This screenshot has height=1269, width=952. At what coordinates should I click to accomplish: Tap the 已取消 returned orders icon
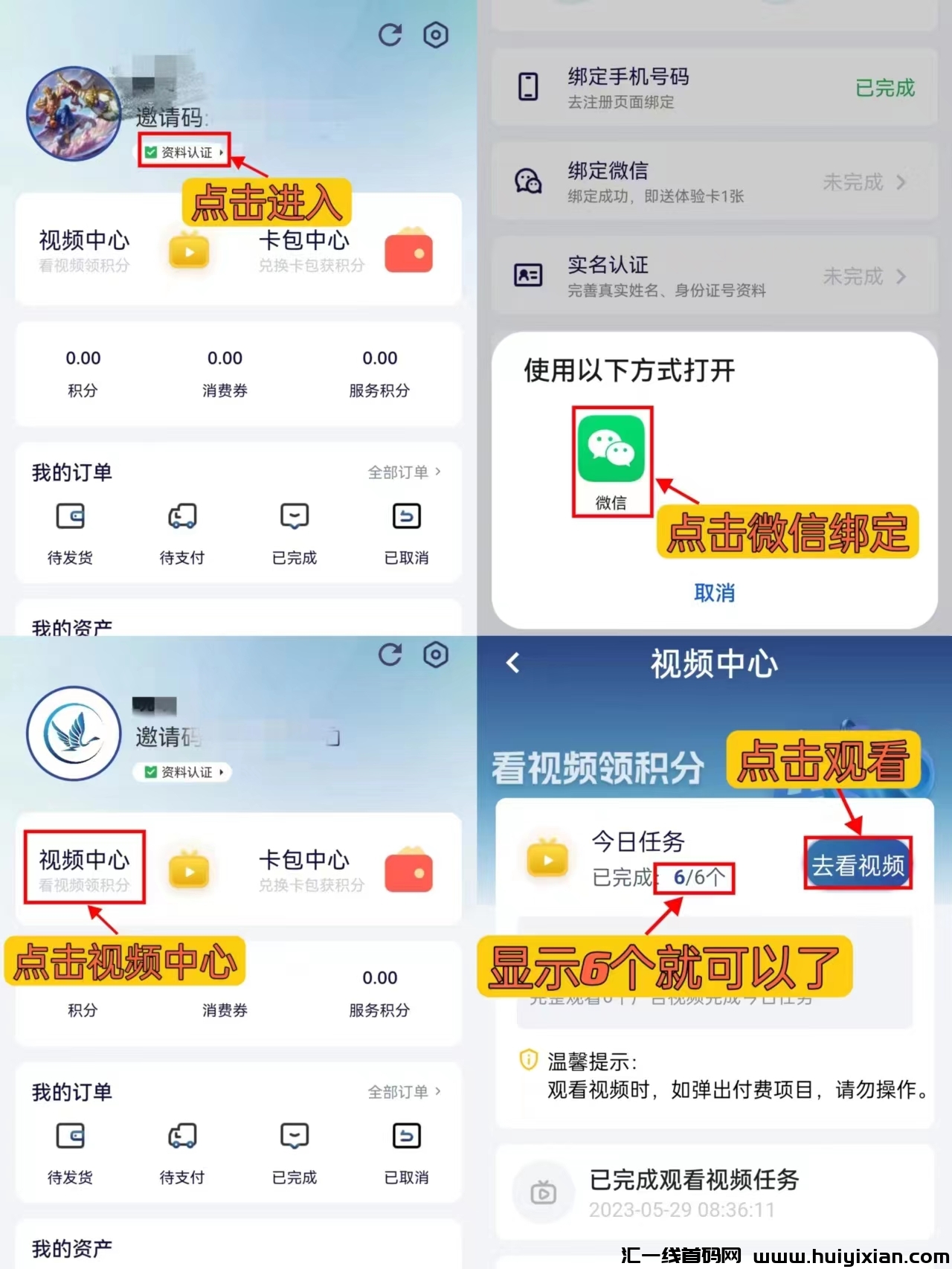click(x=406, y=516)
